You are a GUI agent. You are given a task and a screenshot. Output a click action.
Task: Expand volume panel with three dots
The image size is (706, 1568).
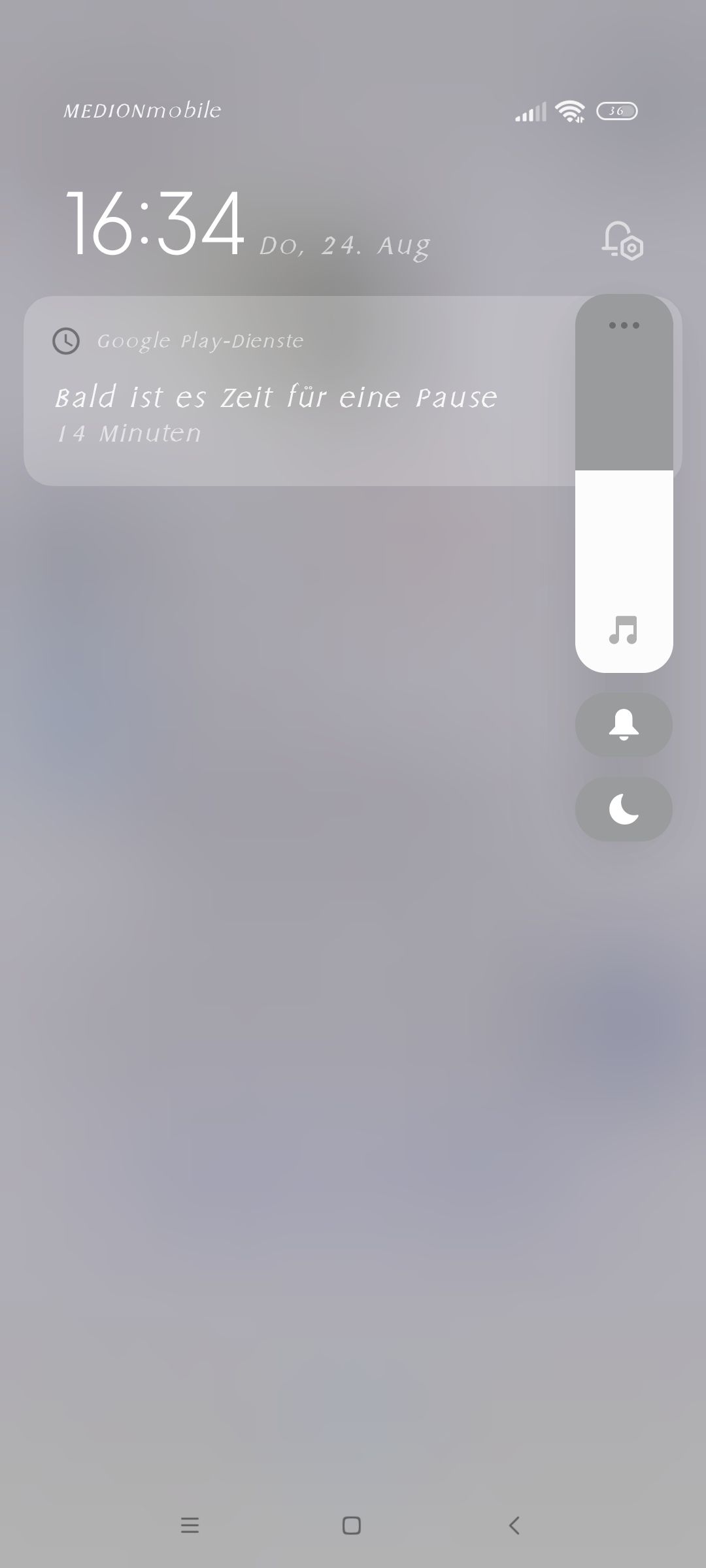click(624, 325)
